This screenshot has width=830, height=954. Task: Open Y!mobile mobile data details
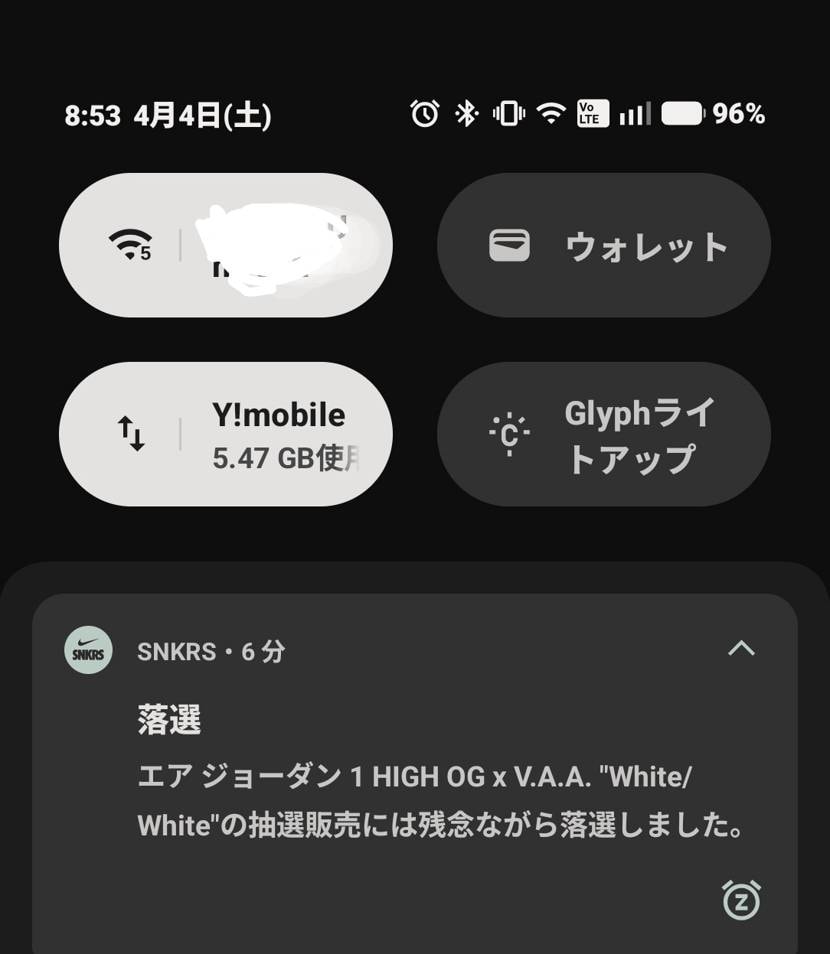(x=280, y=434)
